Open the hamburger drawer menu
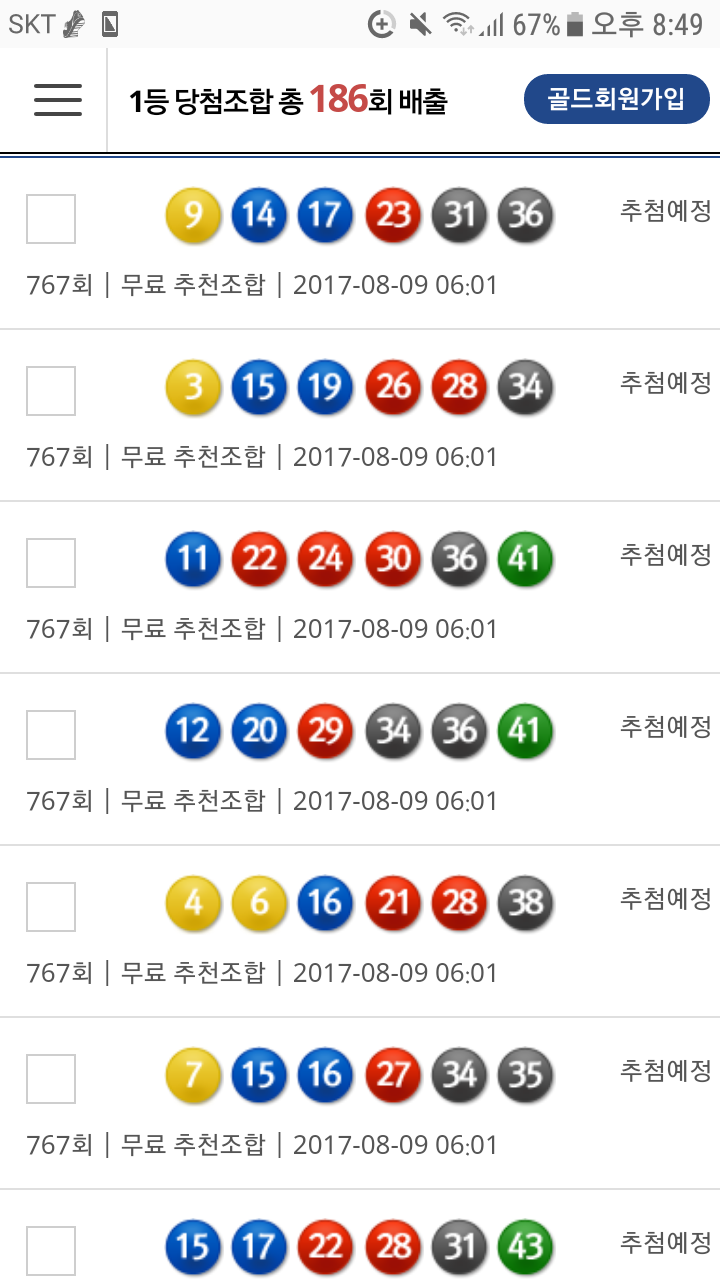 pyautogui.click(x=58, y=100)
